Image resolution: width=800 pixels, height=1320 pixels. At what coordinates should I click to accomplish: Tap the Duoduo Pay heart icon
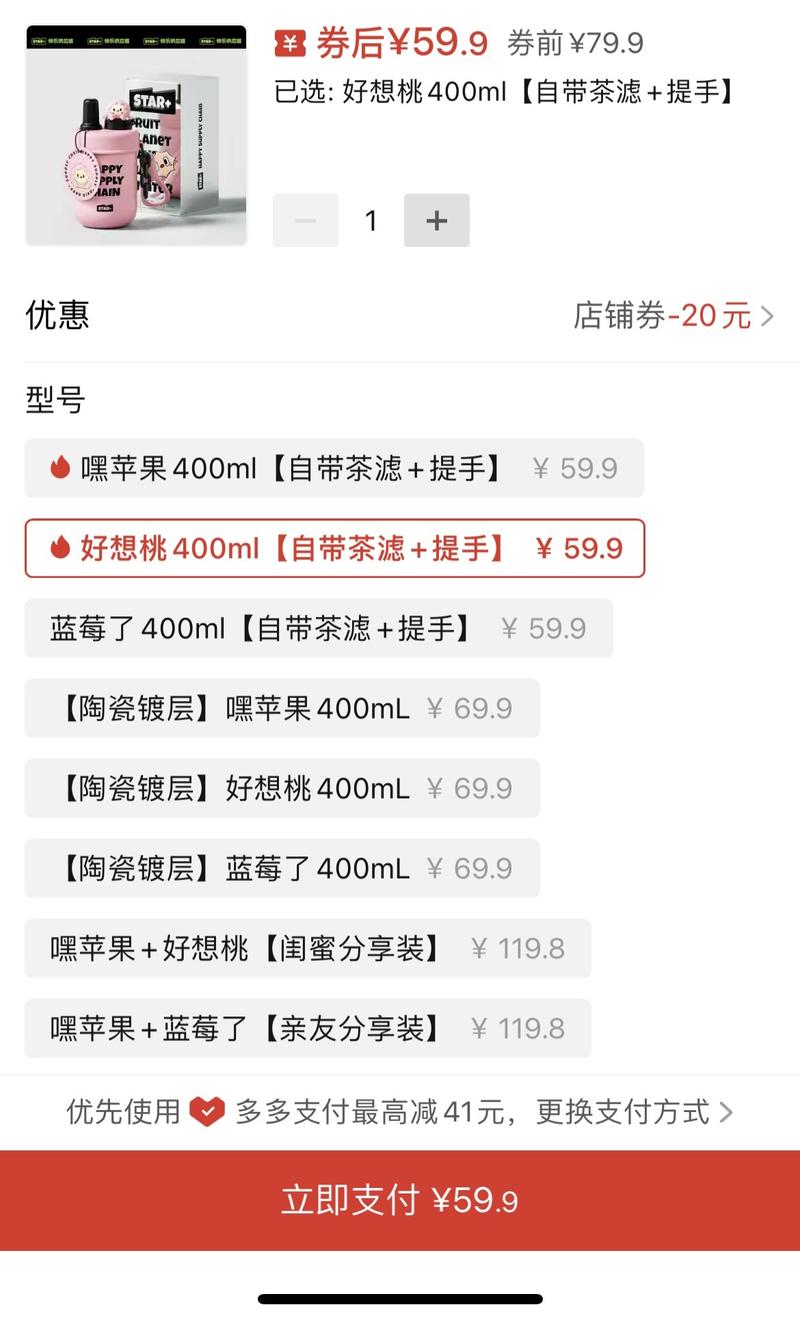[206, 1111]
